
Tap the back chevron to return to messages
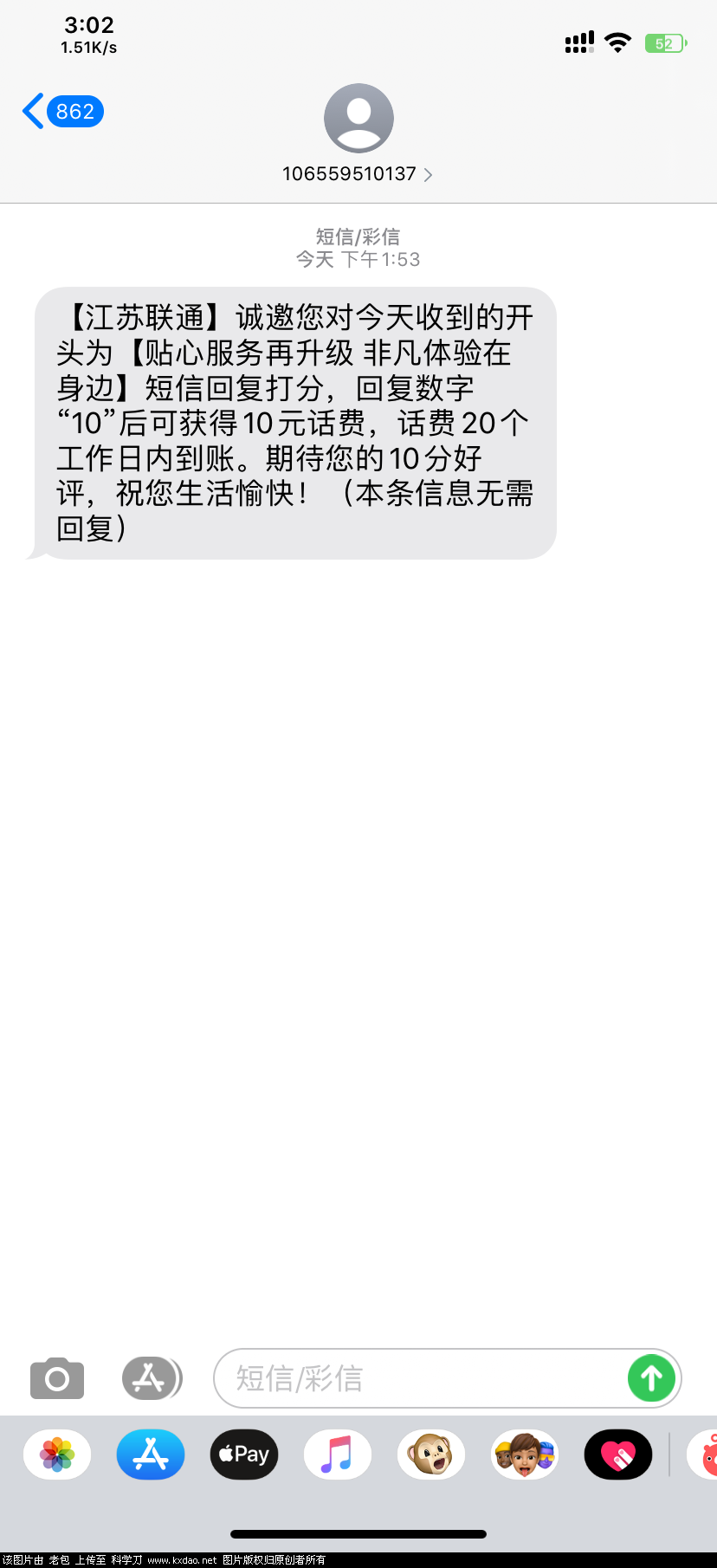pos(32,111)
